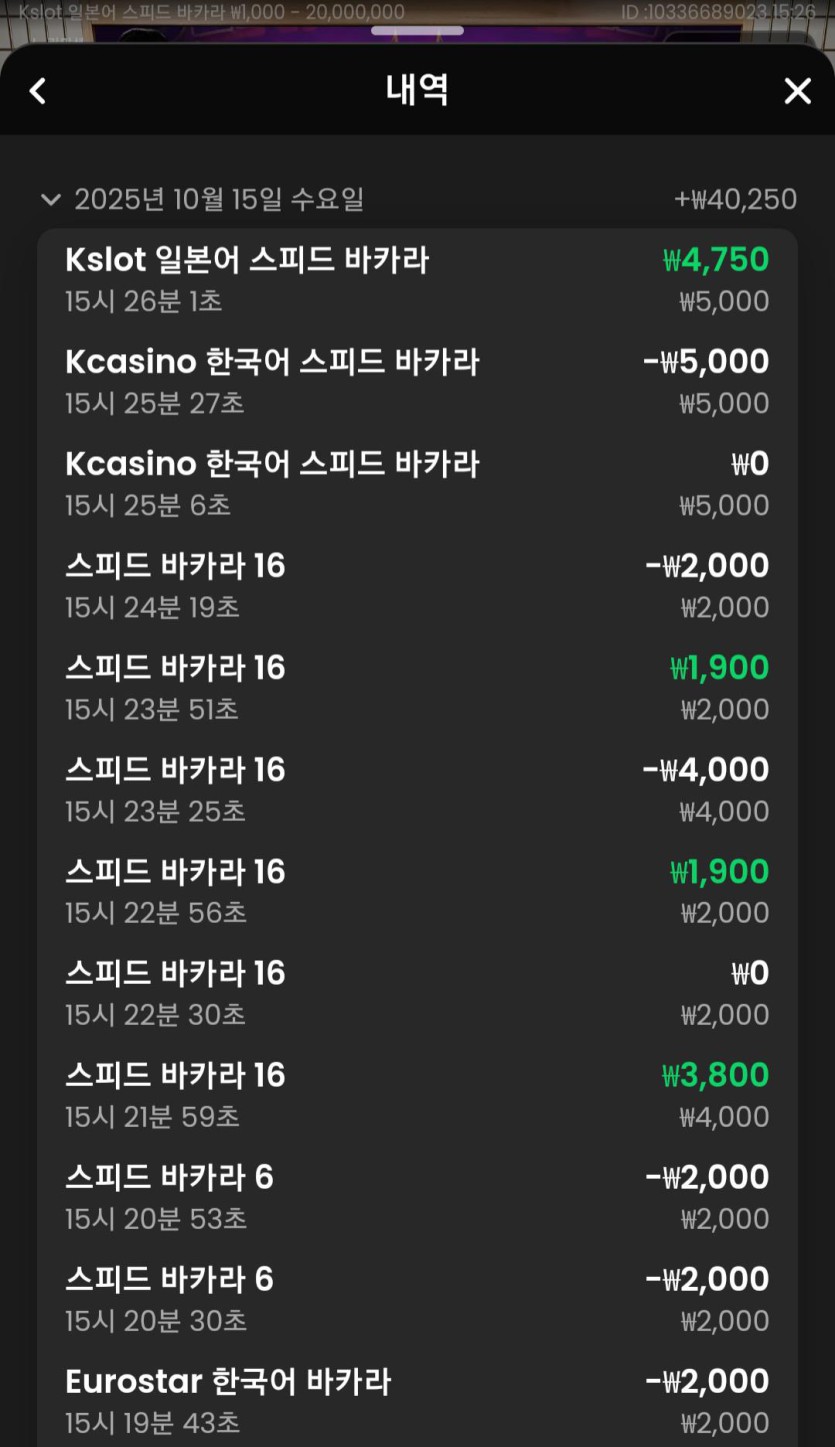
Task: Select the 스피드 바카라 16 round at 15시 23분 25초
Action: (417, 789)
